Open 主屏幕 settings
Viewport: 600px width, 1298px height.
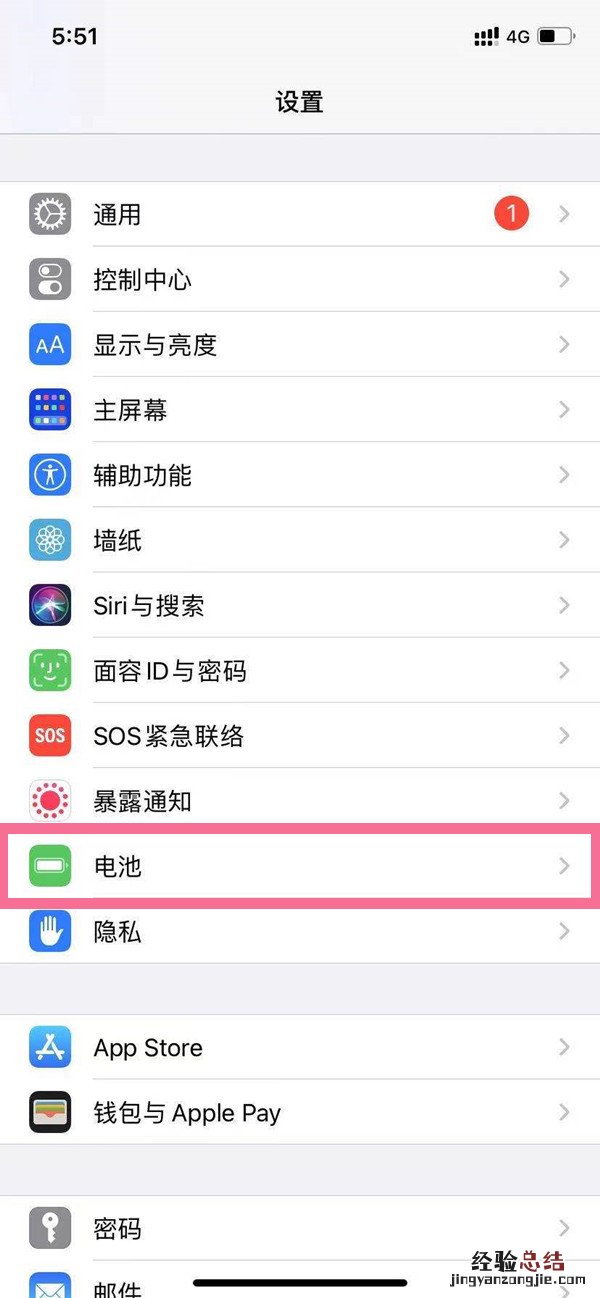pos(300,410)
